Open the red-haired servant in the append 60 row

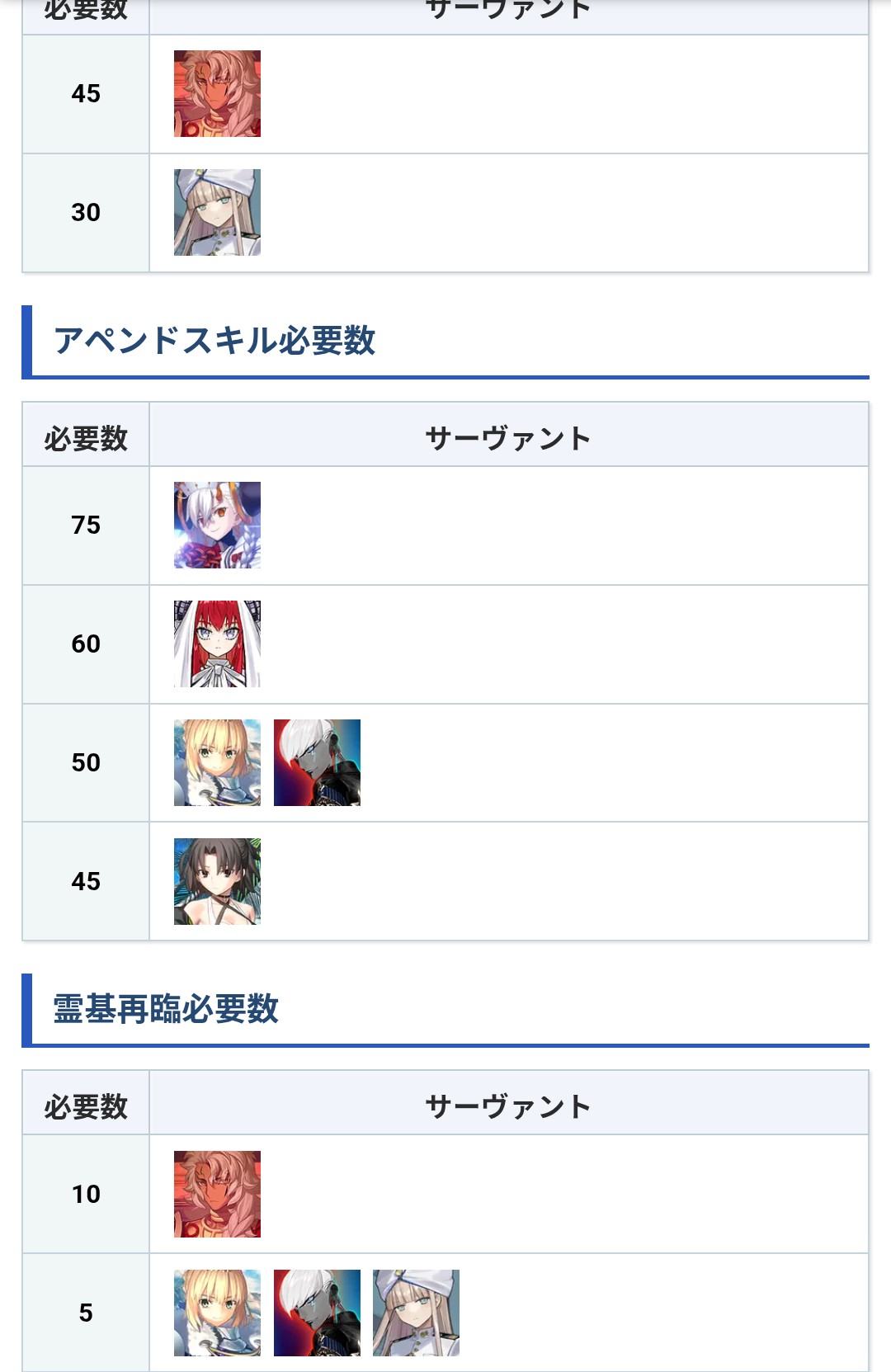(x=217, y=644)
